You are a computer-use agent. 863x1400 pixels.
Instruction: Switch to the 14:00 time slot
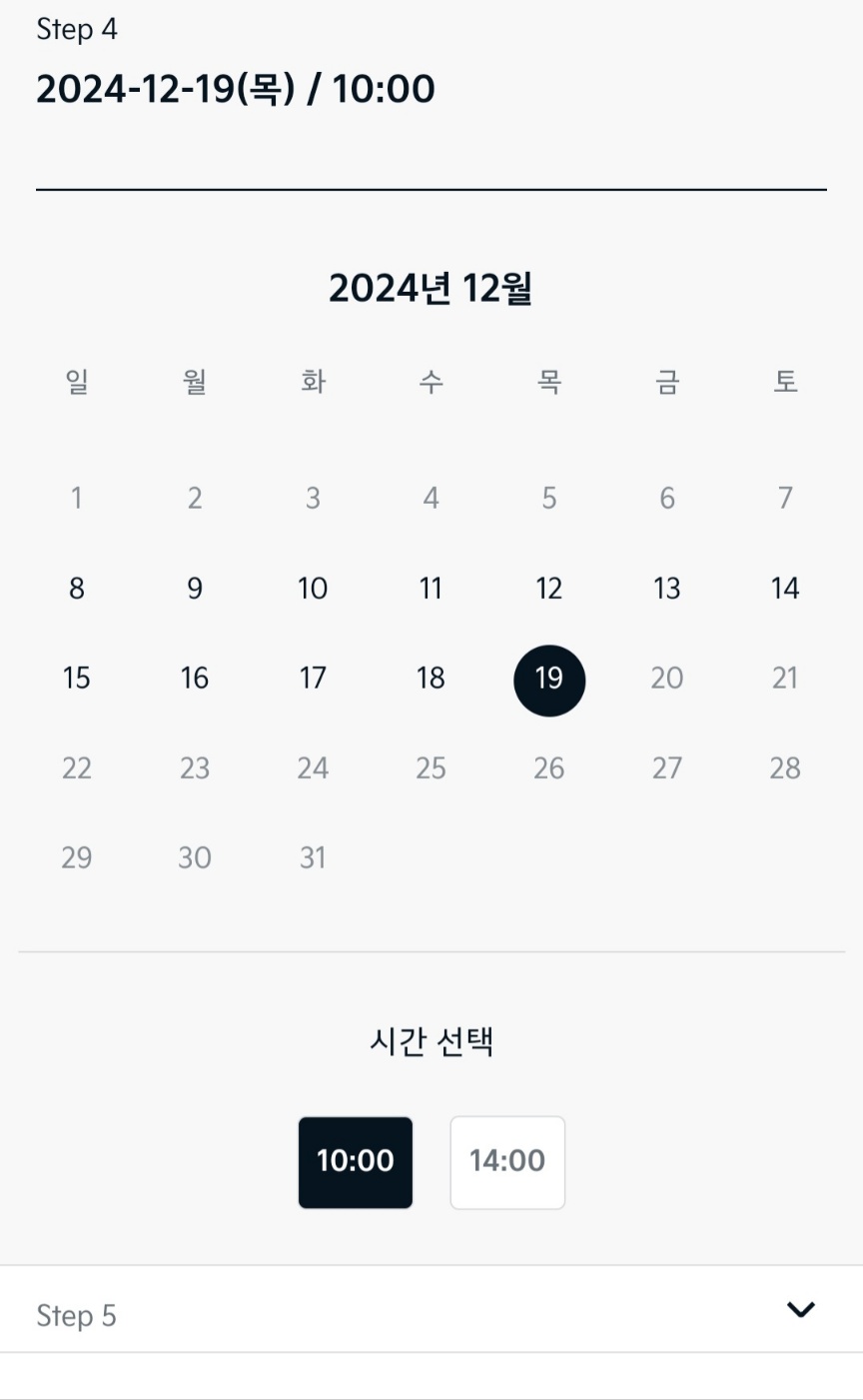click(x=507, y=1162)
